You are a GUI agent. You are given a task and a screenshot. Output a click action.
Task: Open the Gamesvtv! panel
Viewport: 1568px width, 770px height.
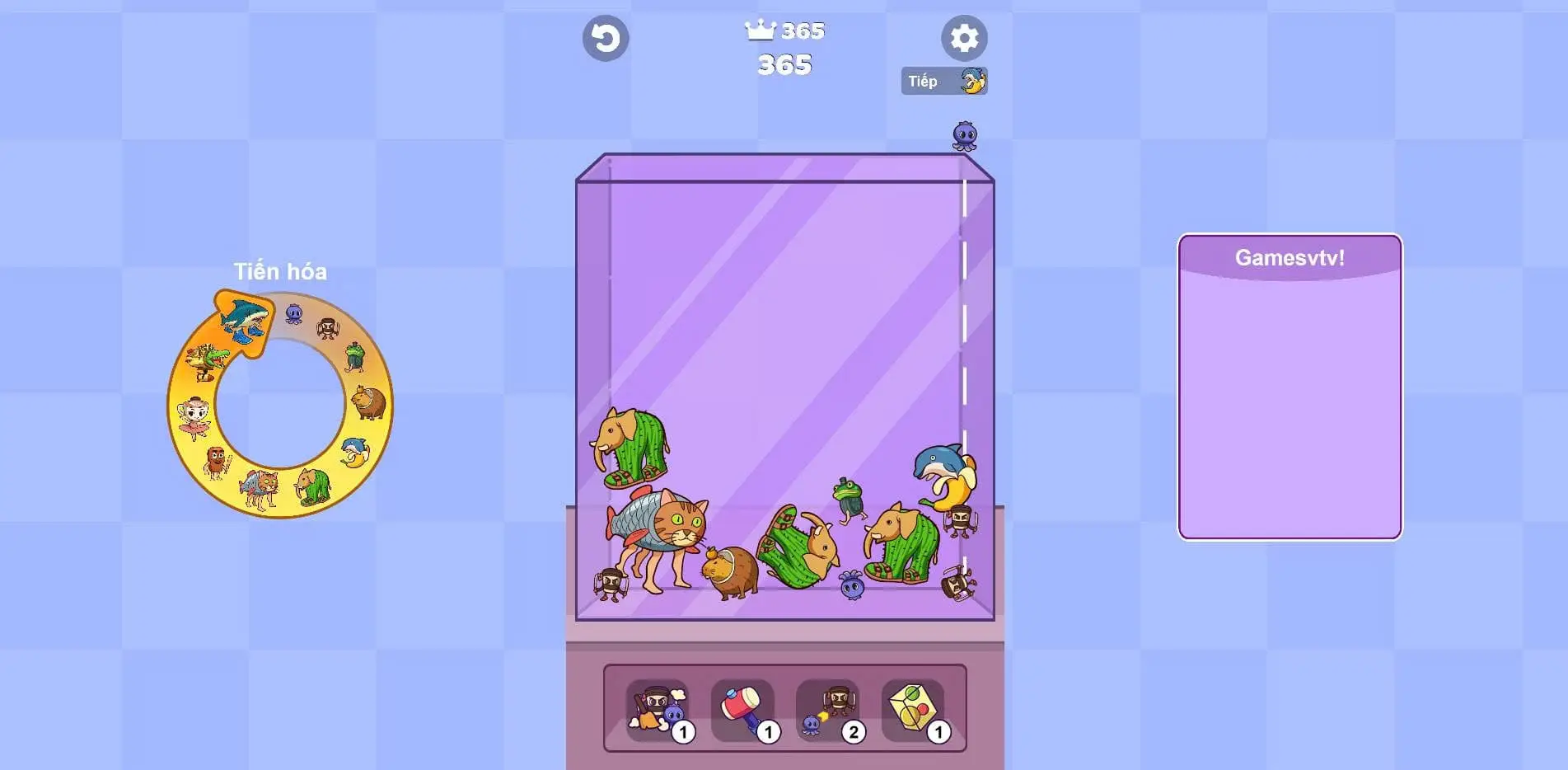tap(1290, 258)
